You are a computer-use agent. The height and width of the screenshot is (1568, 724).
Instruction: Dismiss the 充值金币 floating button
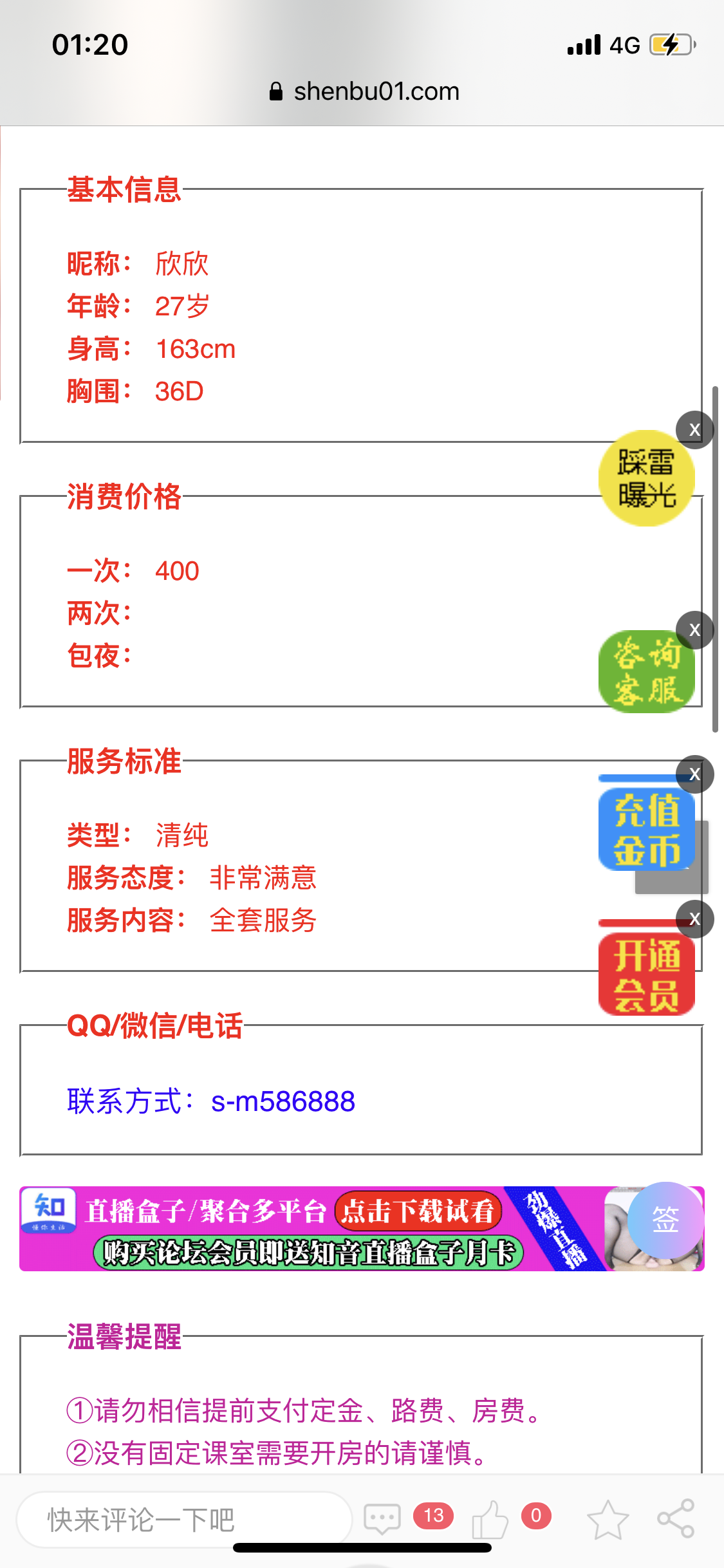[694, 774]
